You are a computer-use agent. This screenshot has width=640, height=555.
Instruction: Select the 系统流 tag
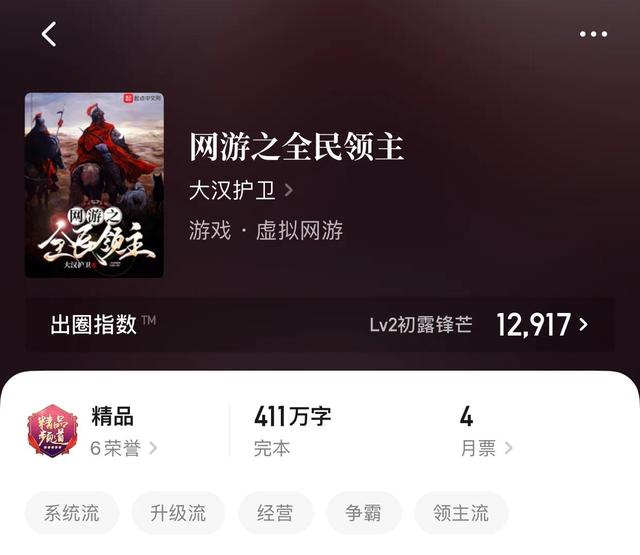click(x=71, y=513)
